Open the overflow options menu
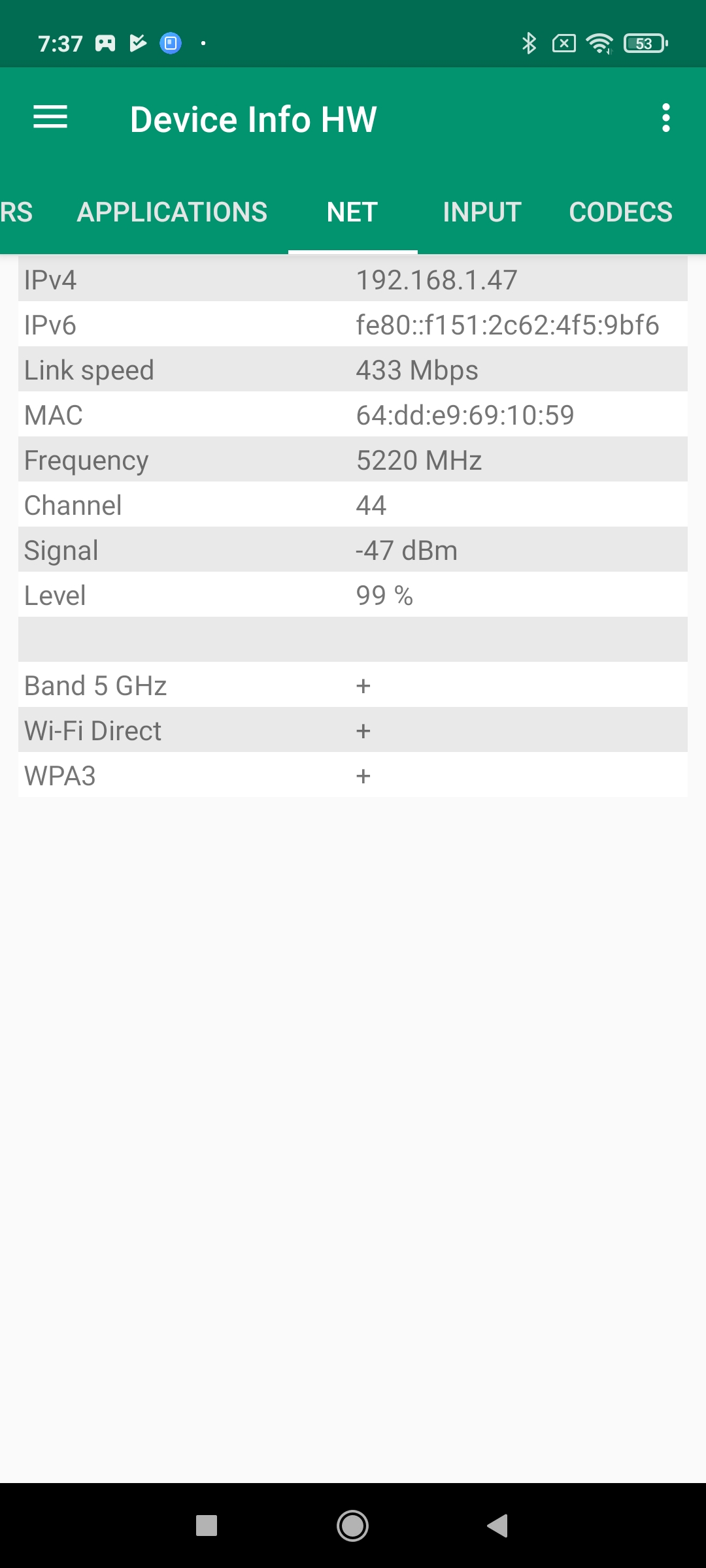 click(x=665, y=118)
